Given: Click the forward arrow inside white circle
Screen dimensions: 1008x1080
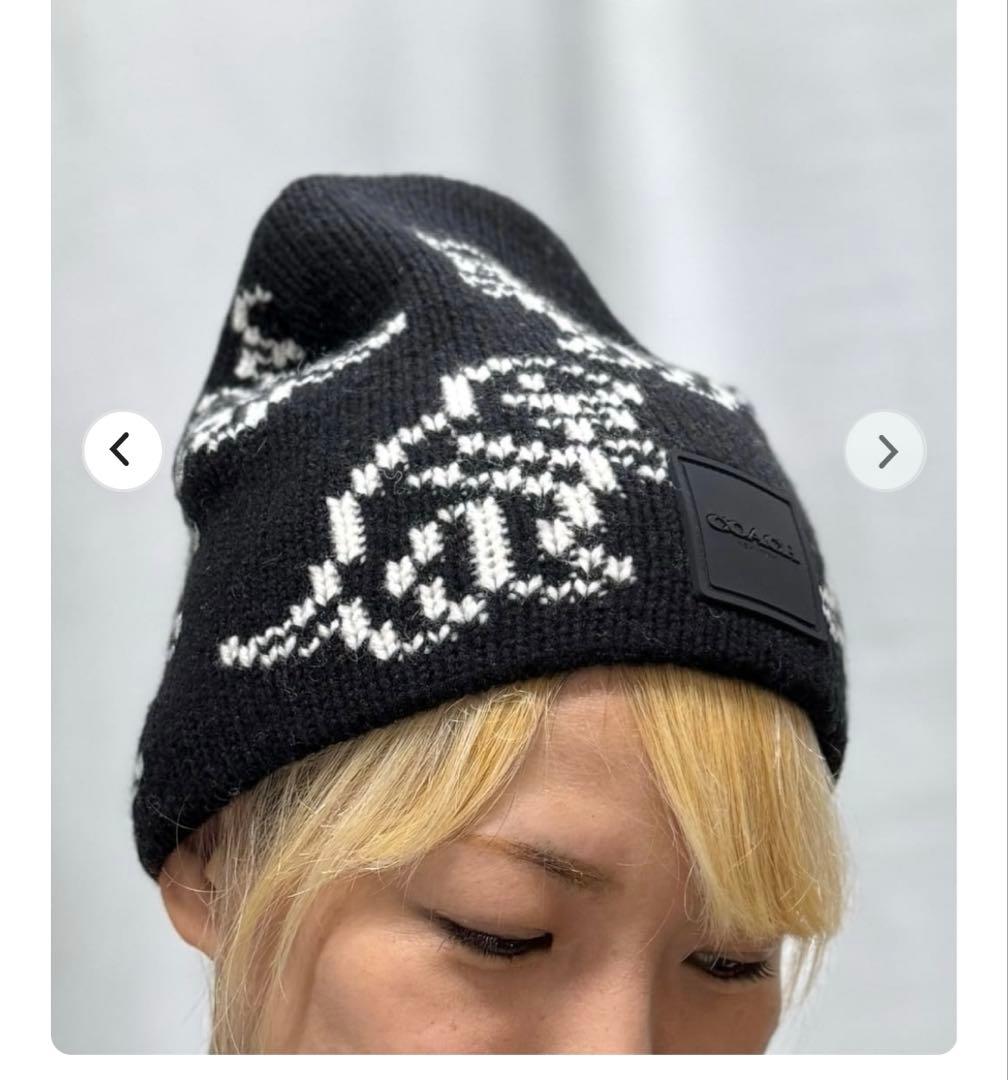Looking at the screenshot, I should pos(884,450).
